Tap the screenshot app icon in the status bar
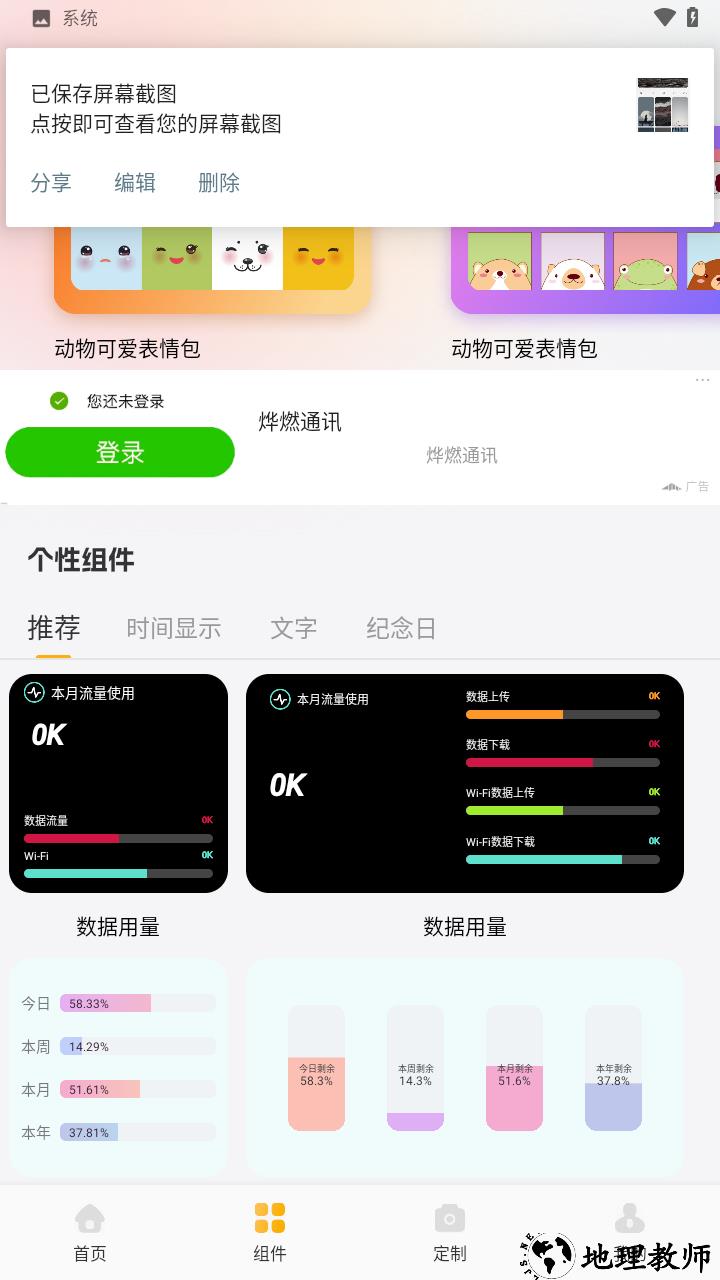 click(40, 17)
